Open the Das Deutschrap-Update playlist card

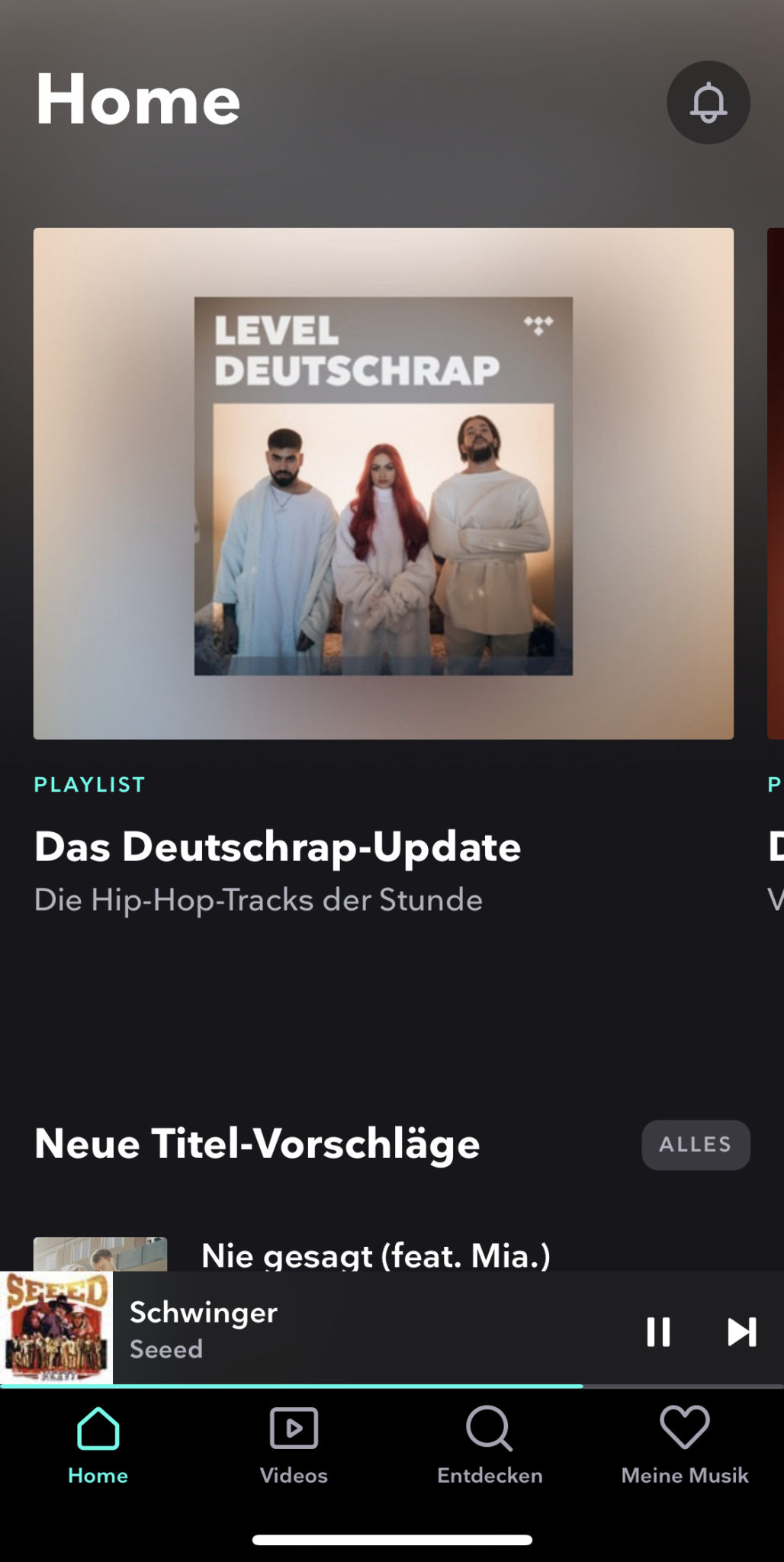tap(383, 484)
